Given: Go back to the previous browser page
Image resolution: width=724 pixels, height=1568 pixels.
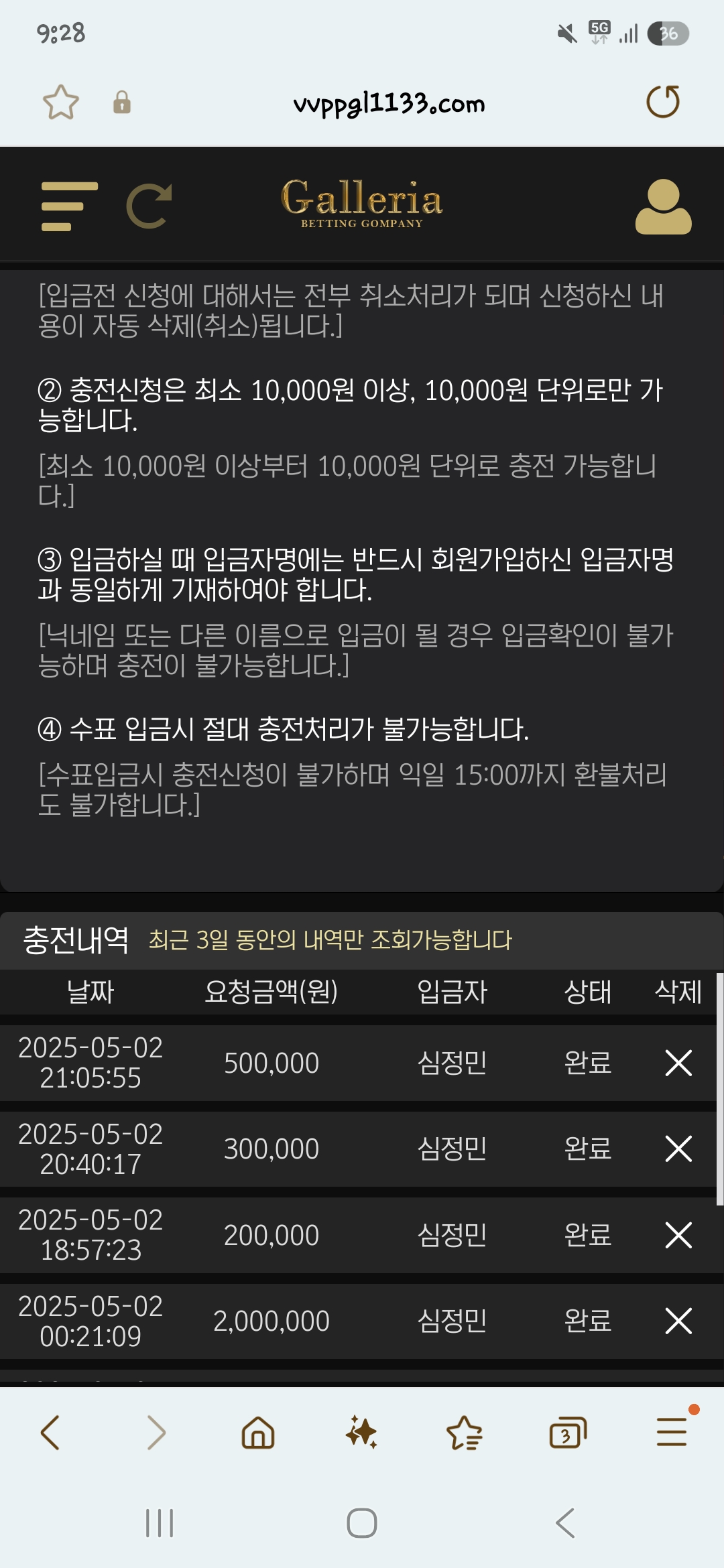Looking at the screenshot, I should tap(51, 1433).
